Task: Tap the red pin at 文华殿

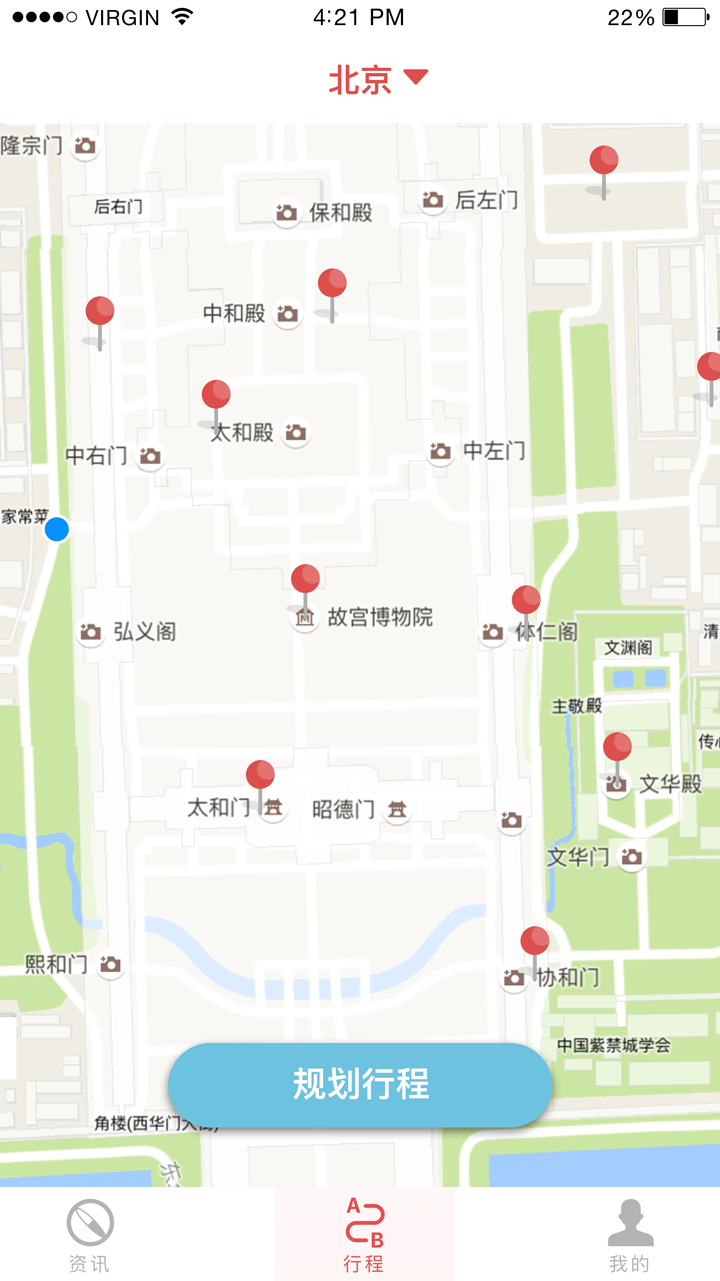Action: (617, 755)
